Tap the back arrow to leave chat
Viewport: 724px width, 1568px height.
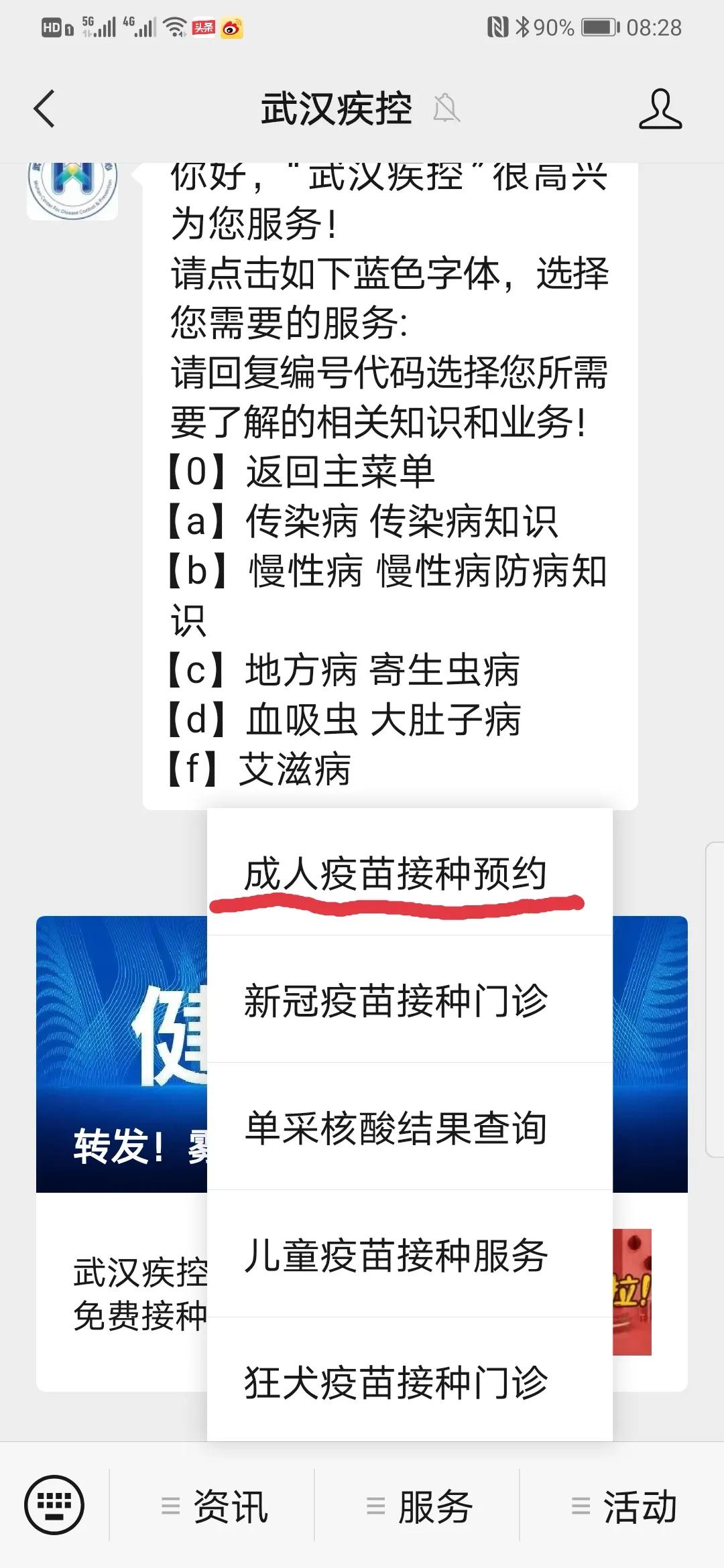point(44,109)
